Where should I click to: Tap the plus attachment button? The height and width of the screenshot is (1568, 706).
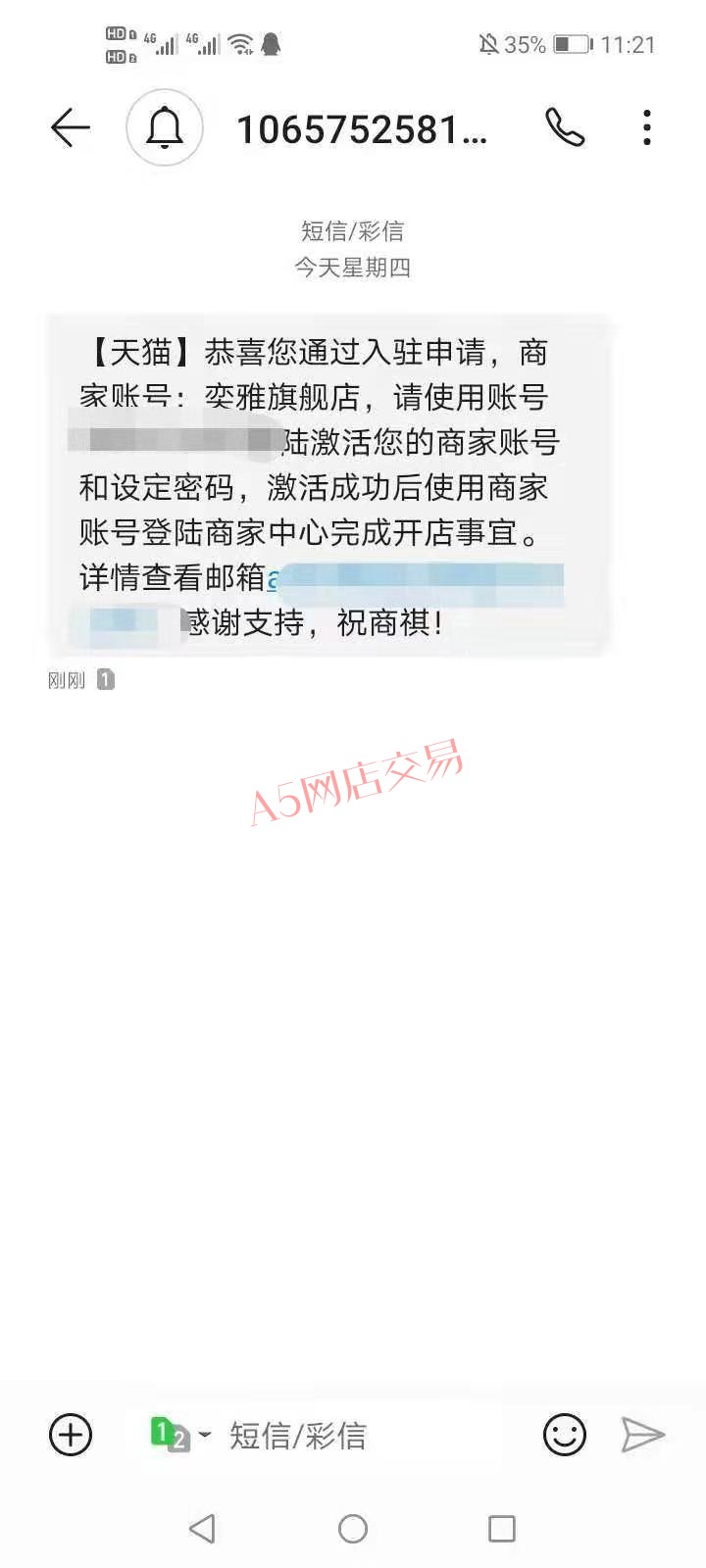click(x=71, y=1436)
